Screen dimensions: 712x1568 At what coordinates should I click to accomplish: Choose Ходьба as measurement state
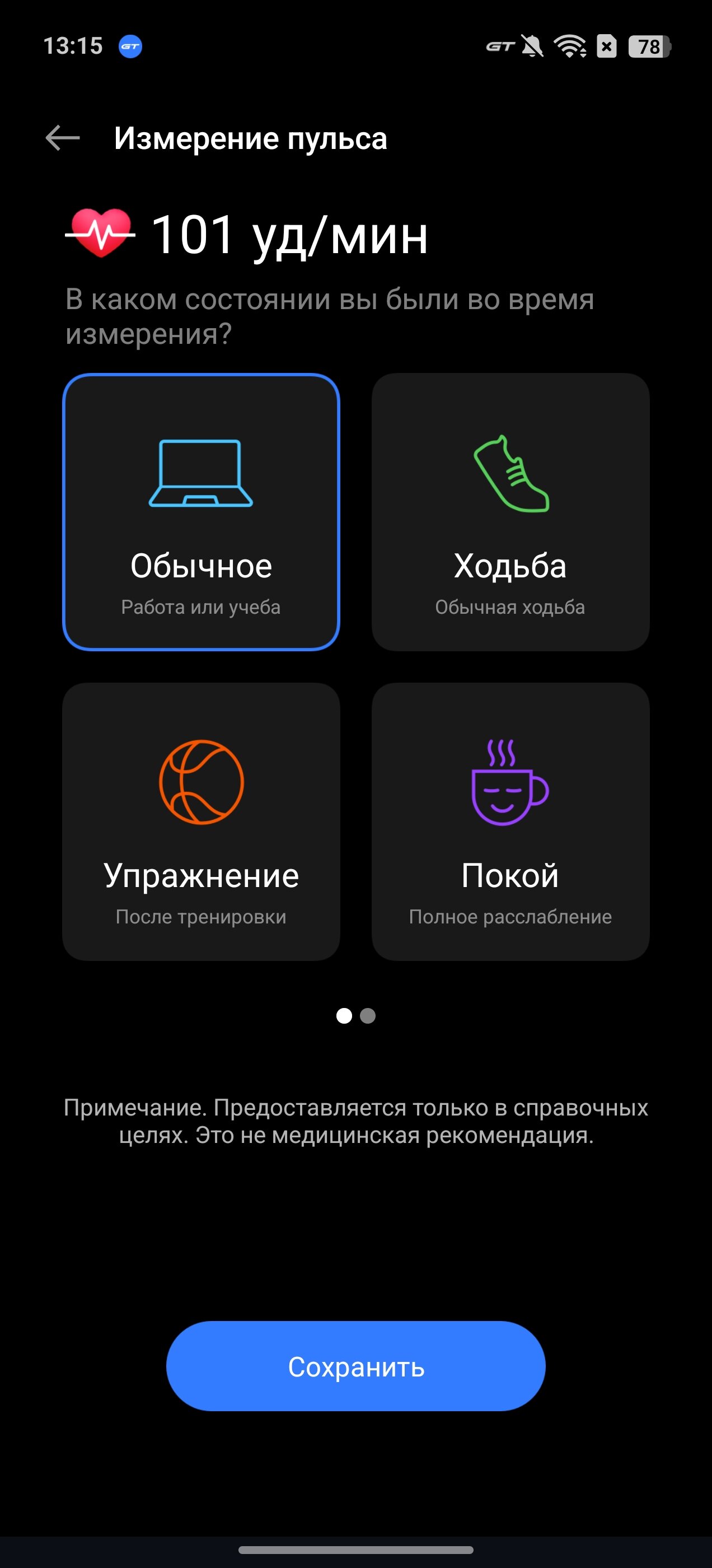click(510, 512)
